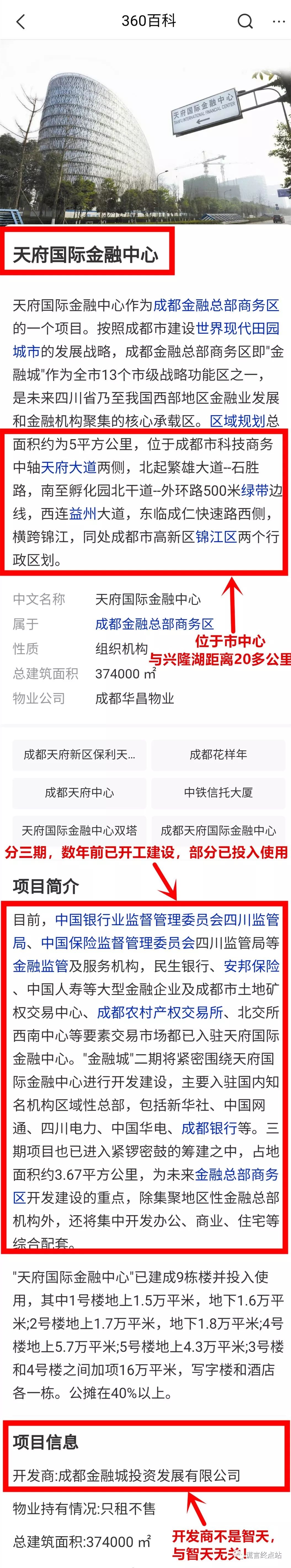The image size is (291, 1568).
Task: Open the 安邦保险 link
Action: (x=252, y=966)
